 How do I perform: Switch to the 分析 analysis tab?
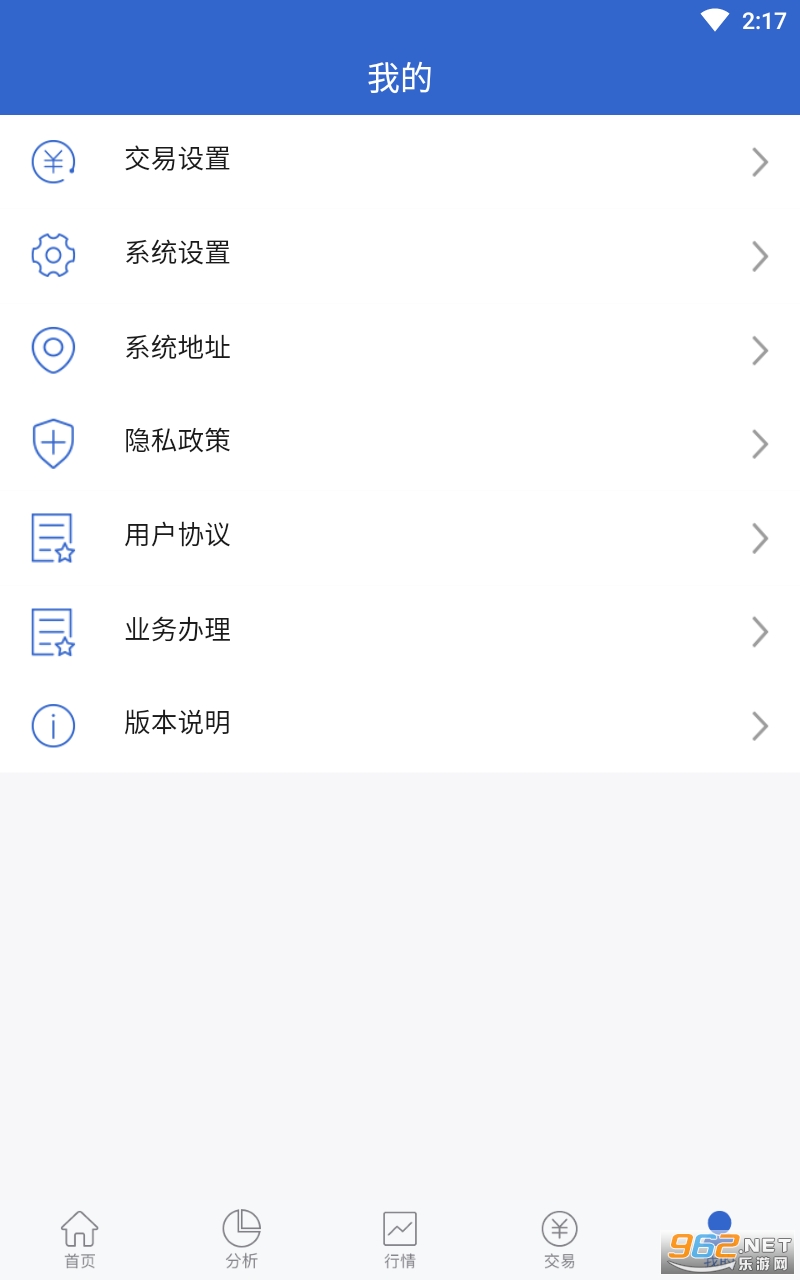point(241,1238)
